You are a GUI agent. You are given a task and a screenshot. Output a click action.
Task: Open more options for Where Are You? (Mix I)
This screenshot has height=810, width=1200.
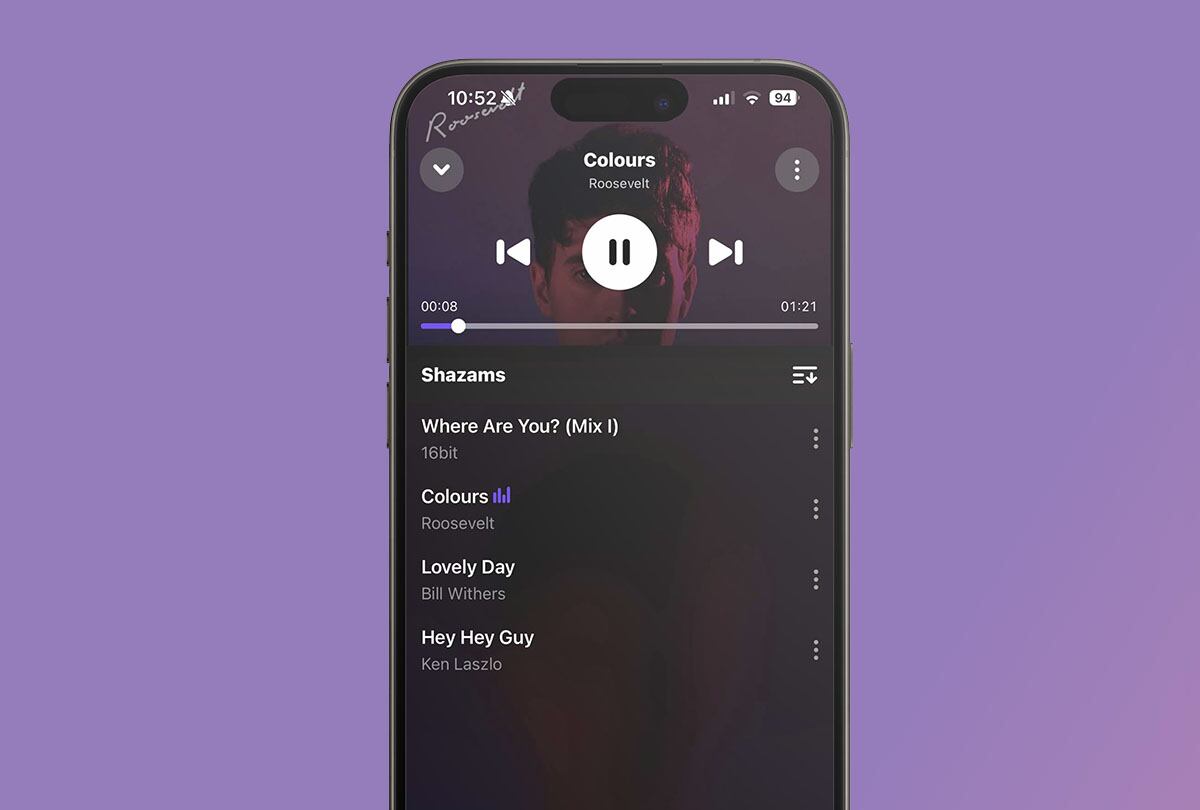(x=816, y=439)
